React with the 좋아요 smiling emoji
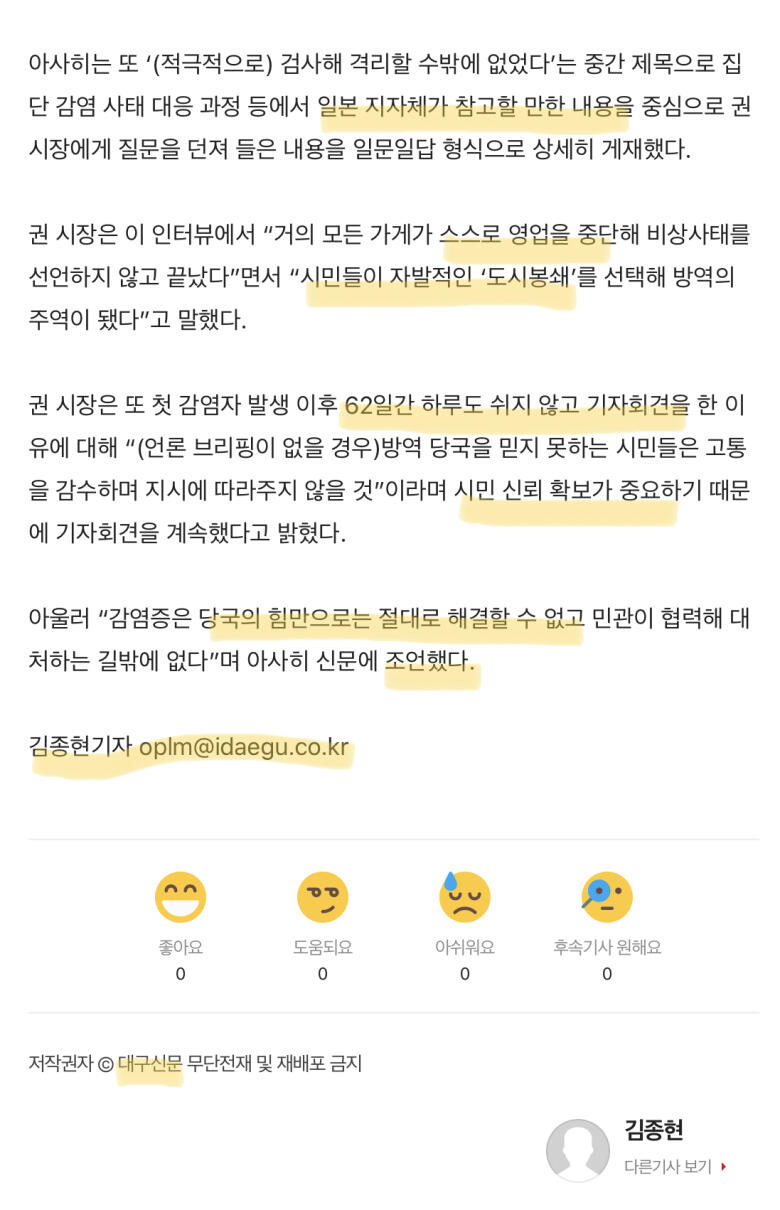The image size is (780, 1210). click(x=180, y=897)
